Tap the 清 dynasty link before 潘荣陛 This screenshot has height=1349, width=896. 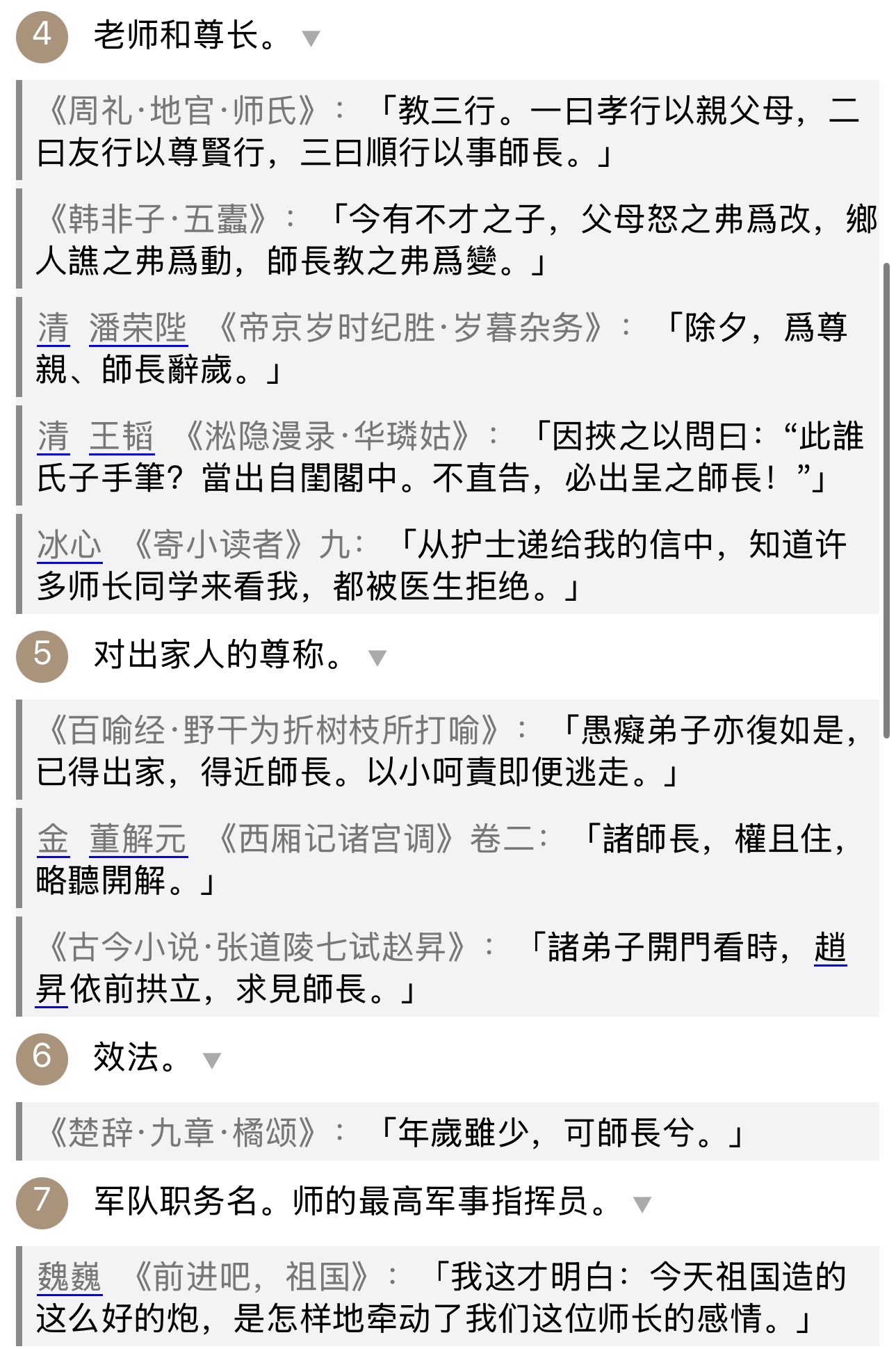[x=53, y=328]
